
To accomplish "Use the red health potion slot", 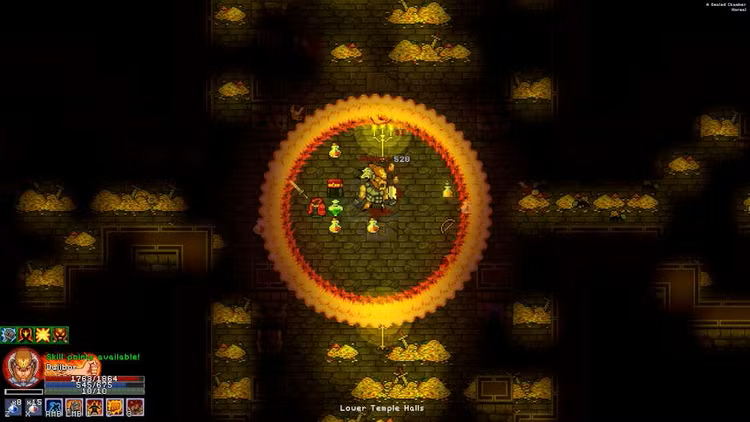I will click(34, 407).
